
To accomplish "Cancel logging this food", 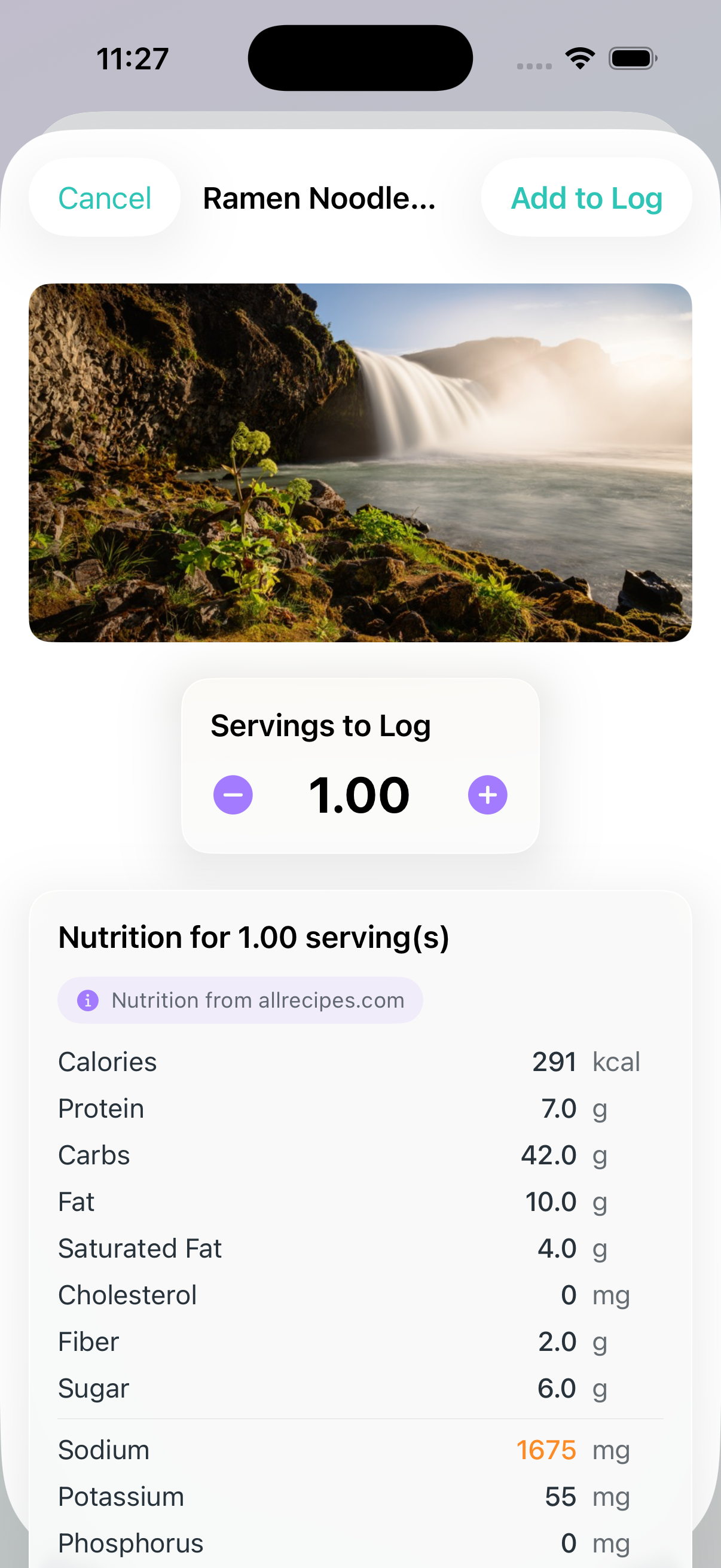I will (104, 197).
